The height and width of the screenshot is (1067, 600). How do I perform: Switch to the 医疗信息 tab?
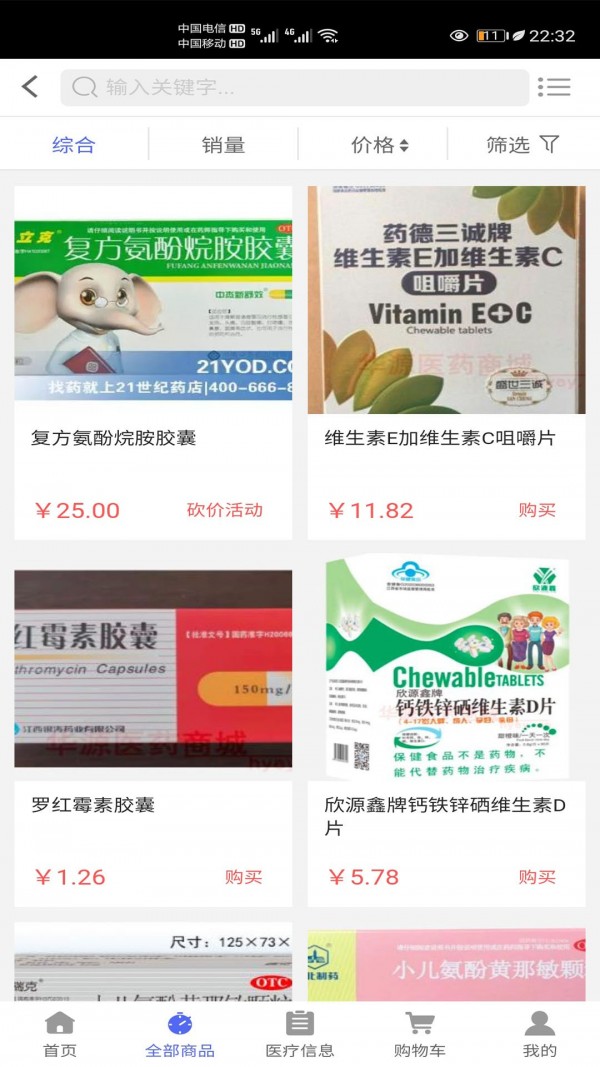click(300, 1034)
